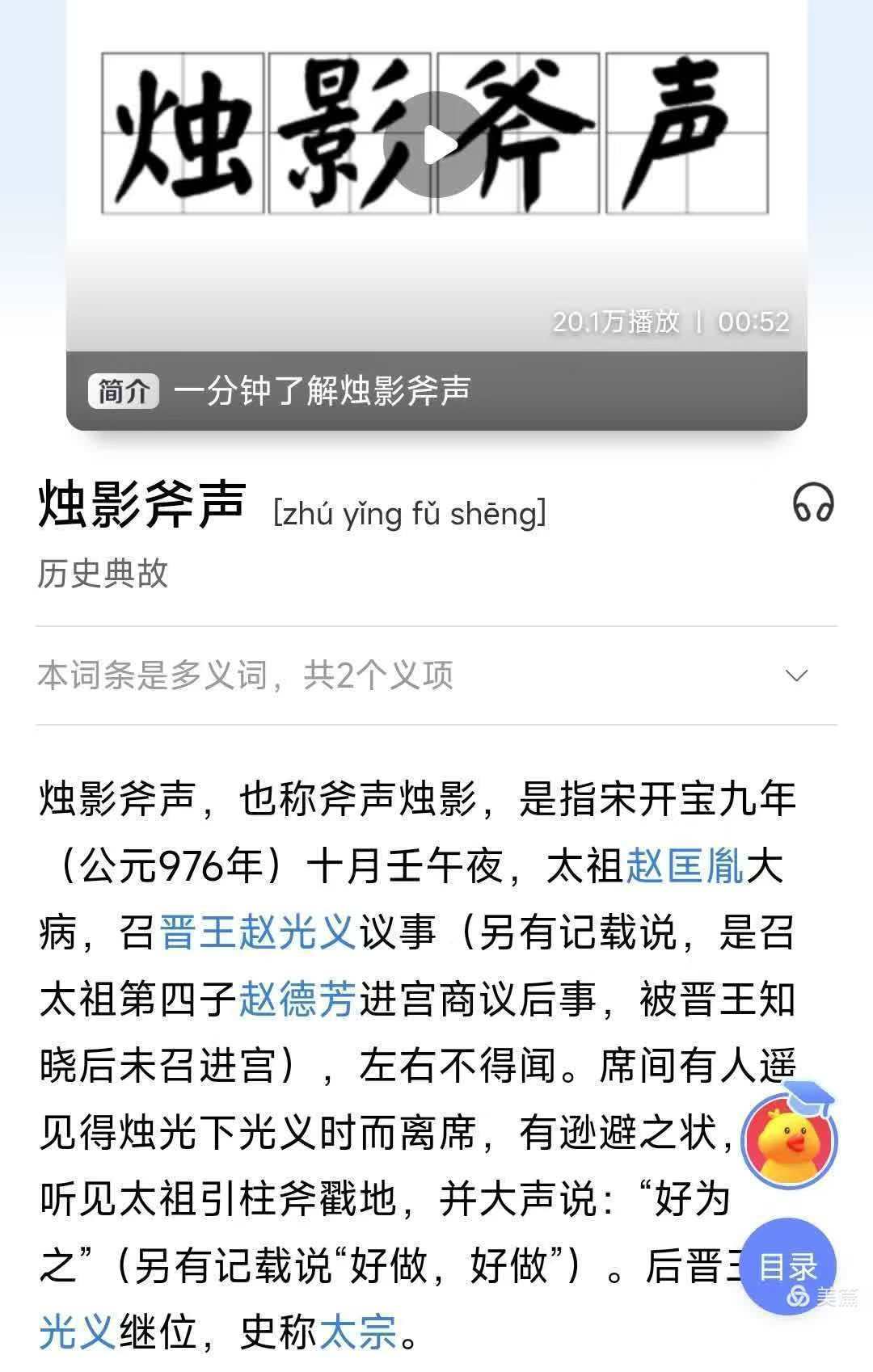The image size is (873, 1372).
Task: Listen to the entry via headphone icon
Action: 812,503
